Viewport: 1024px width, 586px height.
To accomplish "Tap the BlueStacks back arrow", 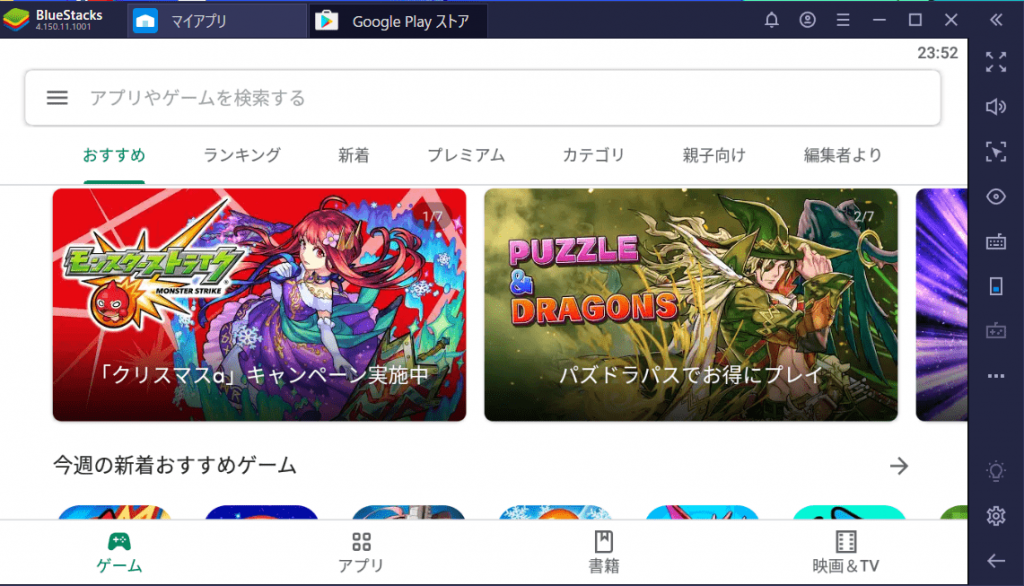I will coord(995,561).
